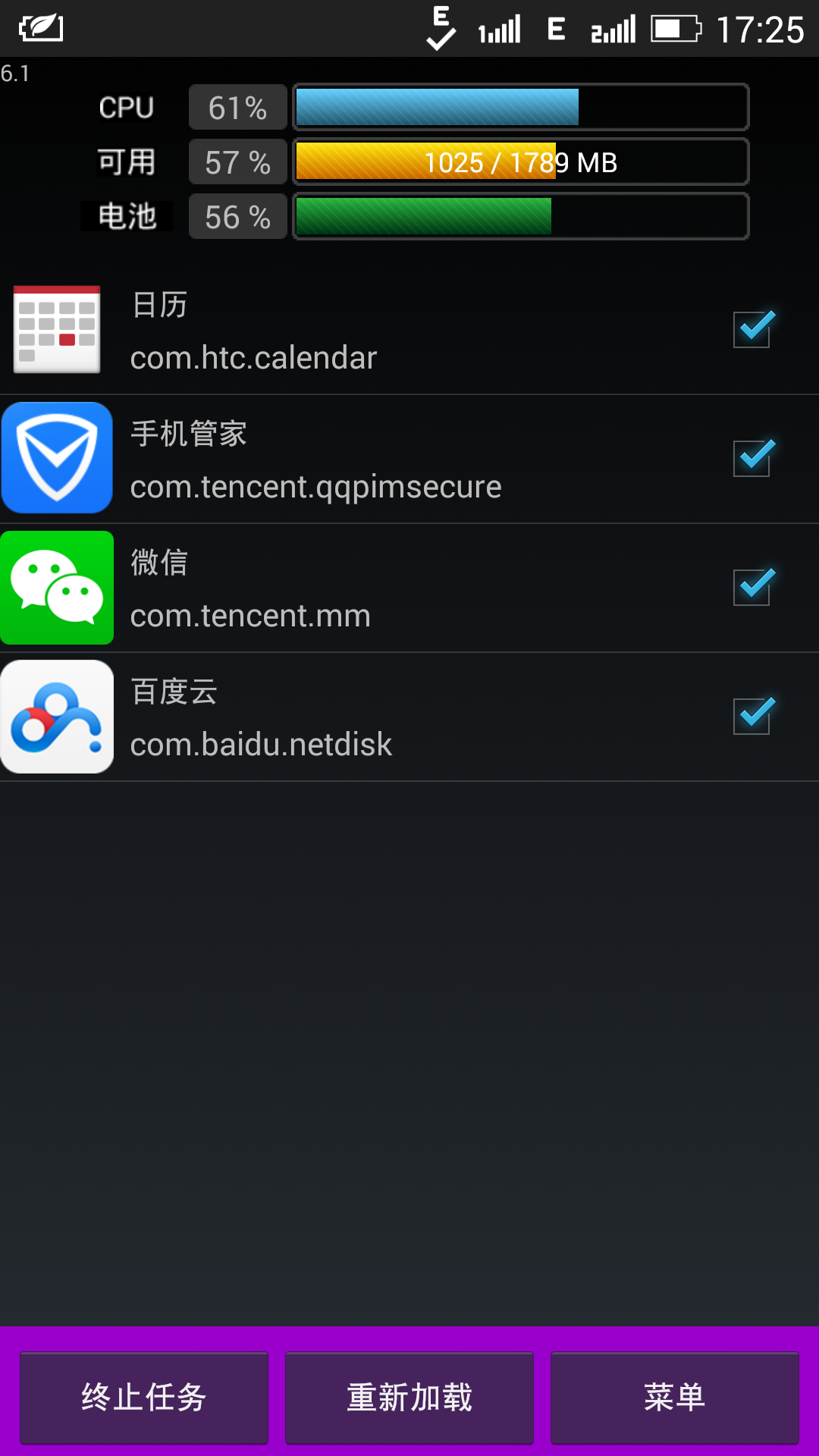Tap the 重新加载 button
Image resolution: width=819 pixels, height=1456 pixels.
point(409,1397)
